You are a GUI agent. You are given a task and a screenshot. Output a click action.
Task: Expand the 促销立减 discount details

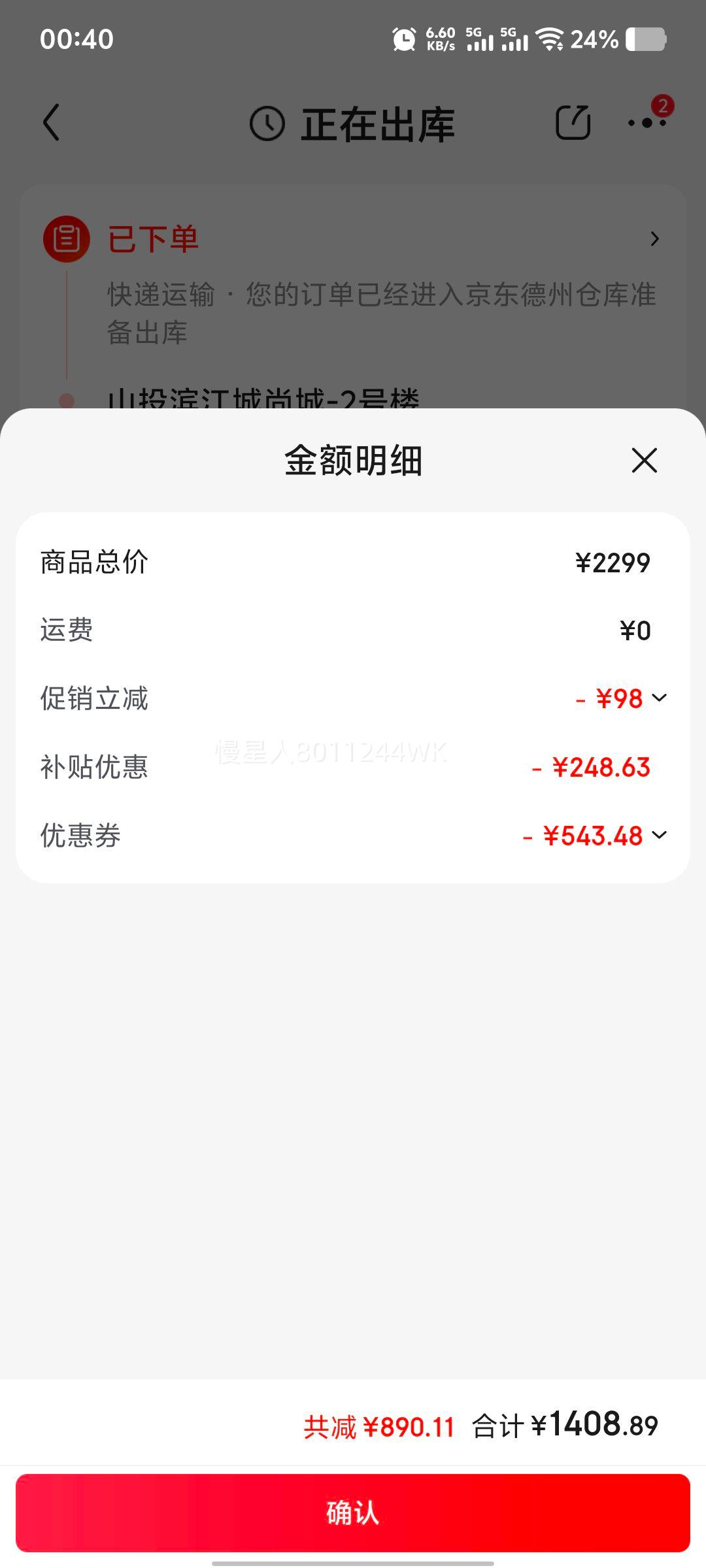pyautogui.click(x=659, y=698)
